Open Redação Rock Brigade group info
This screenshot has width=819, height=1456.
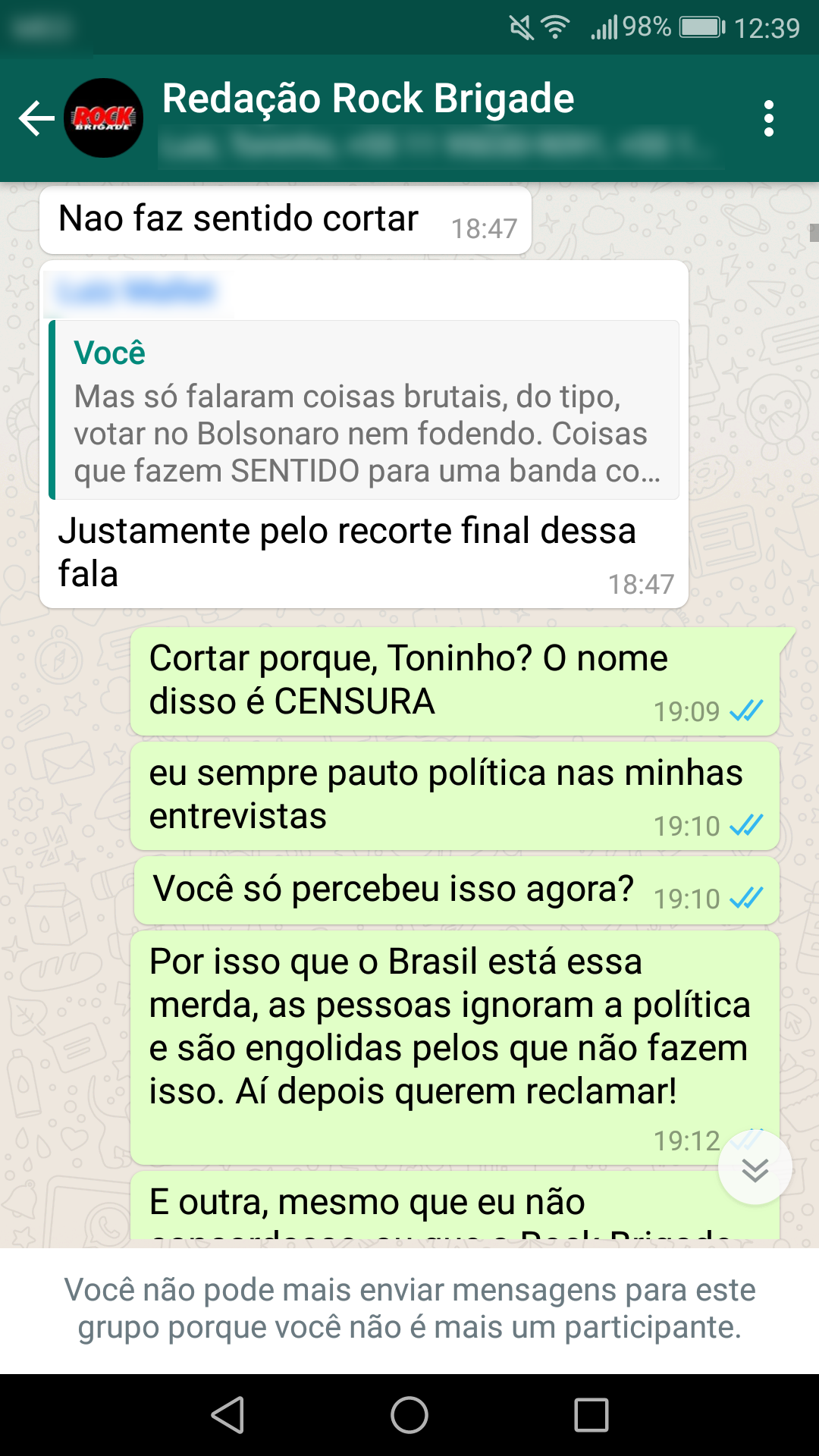369,99
